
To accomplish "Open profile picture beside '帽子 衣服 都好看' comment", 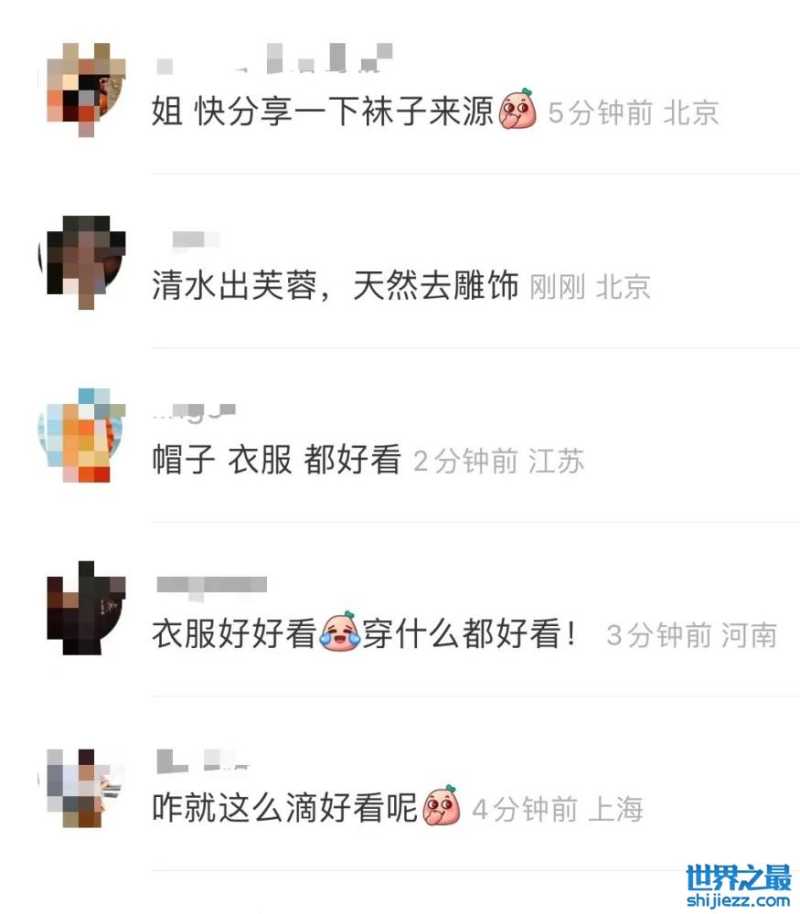I will click(x=81, y=438).
